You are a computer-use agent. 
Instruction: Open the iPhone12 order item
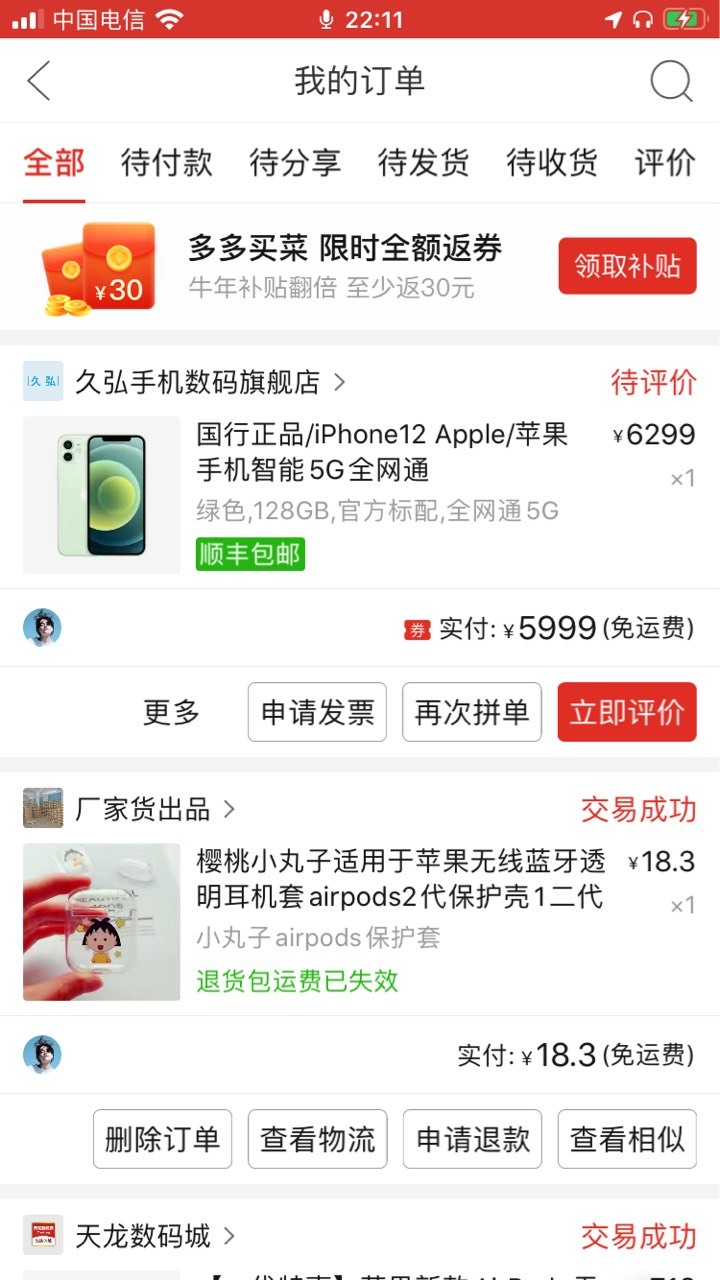click(x=360, y=495)
